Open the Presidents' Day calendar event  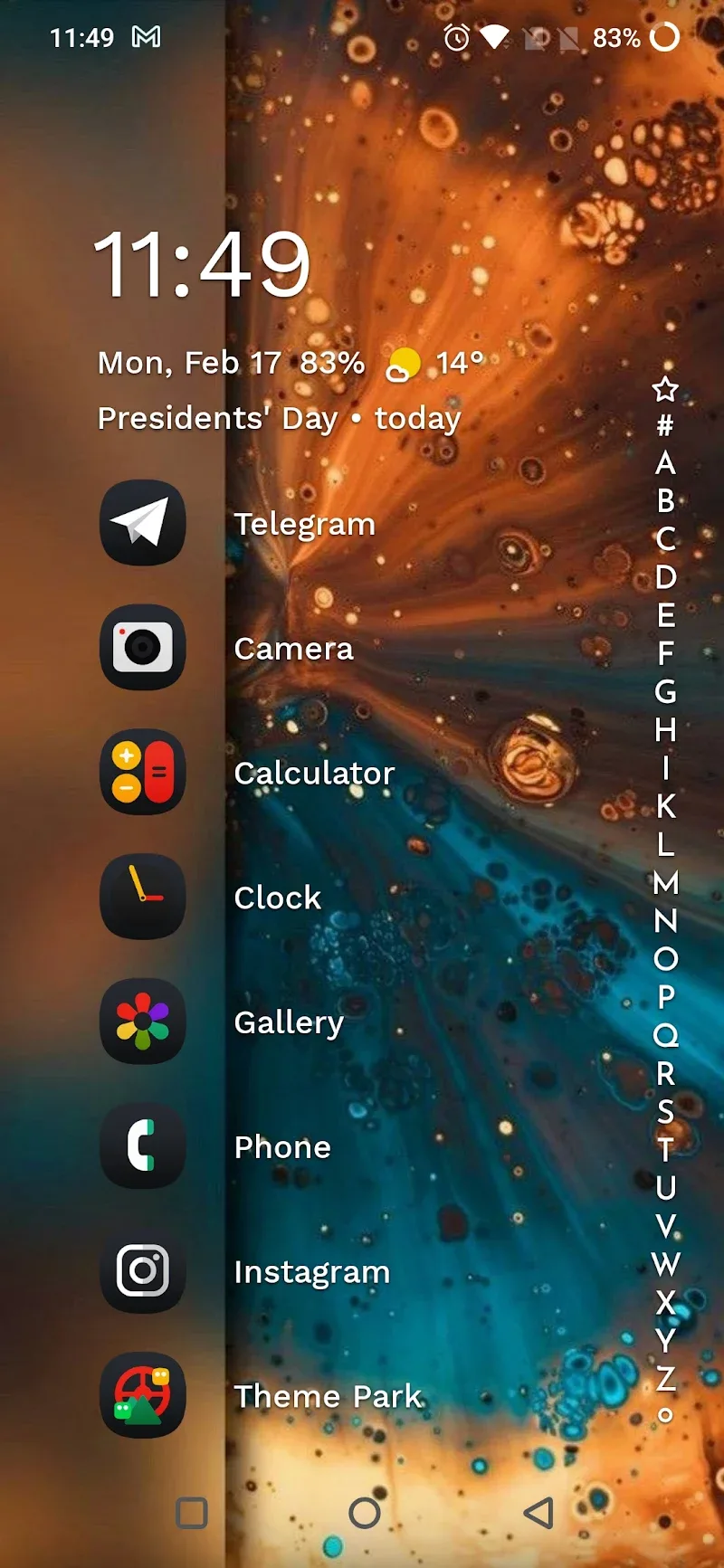tap(279, 418)
